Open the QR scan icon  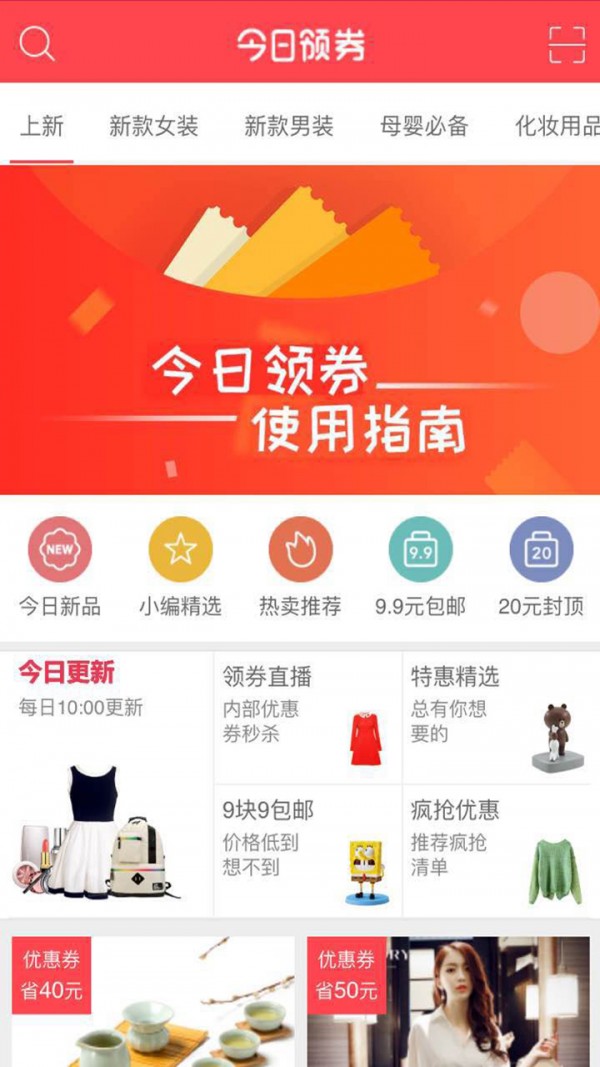click(566, 44)
